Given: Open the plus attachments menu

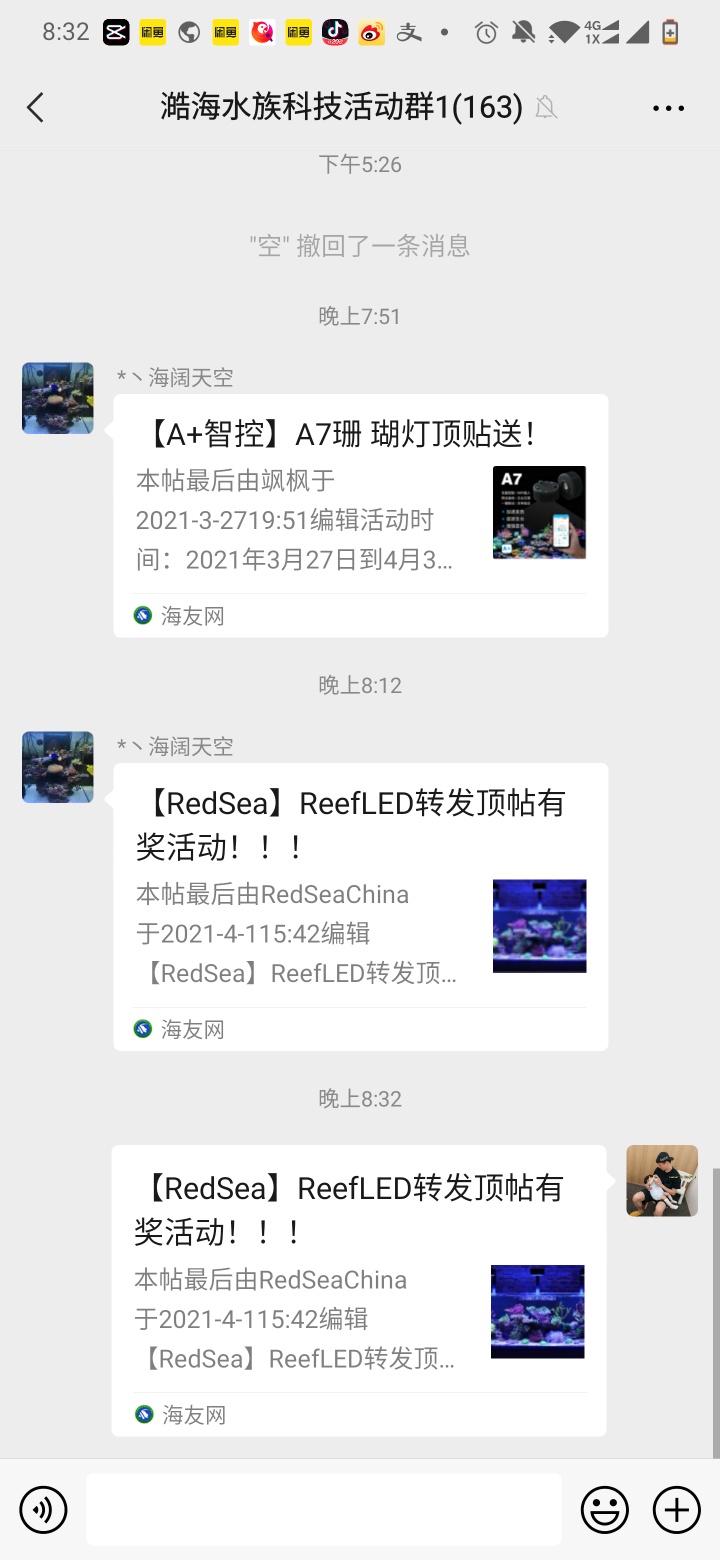Looking at the screenshot, I should pyautogui.click(x=677, y=1509).
